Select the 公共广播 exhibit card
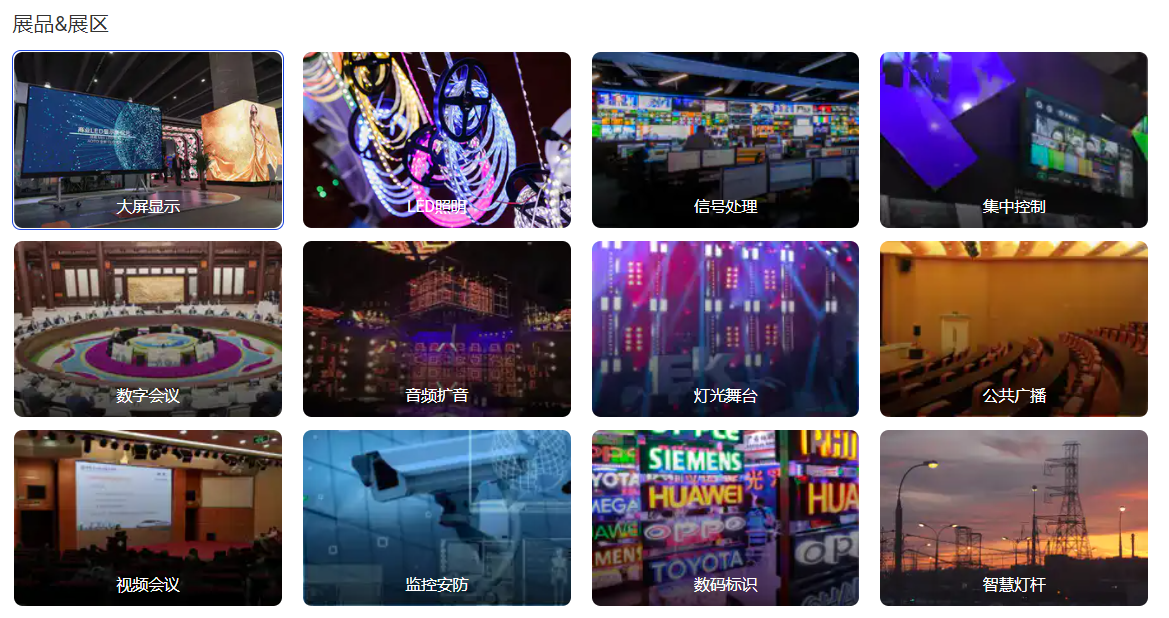This screenshot has width=1169, height=618. click(1013, 329)
